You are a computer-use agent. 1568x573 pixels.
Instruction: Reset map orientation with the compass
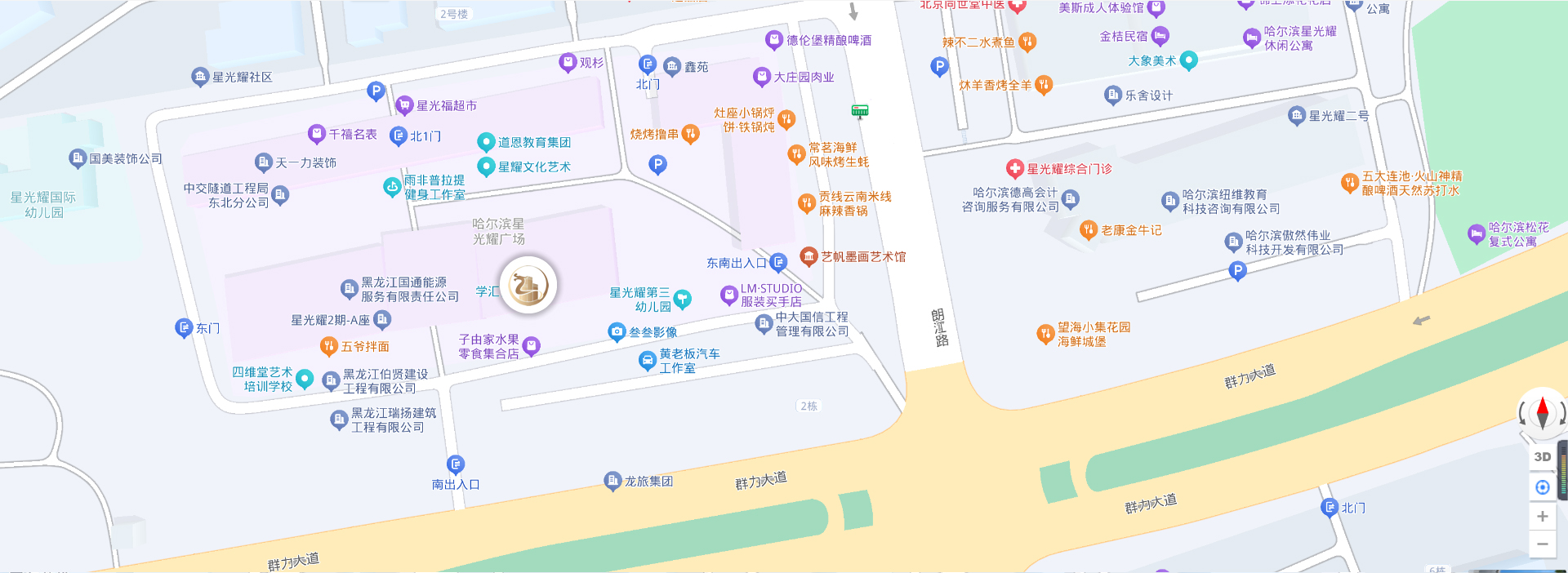1542,413
